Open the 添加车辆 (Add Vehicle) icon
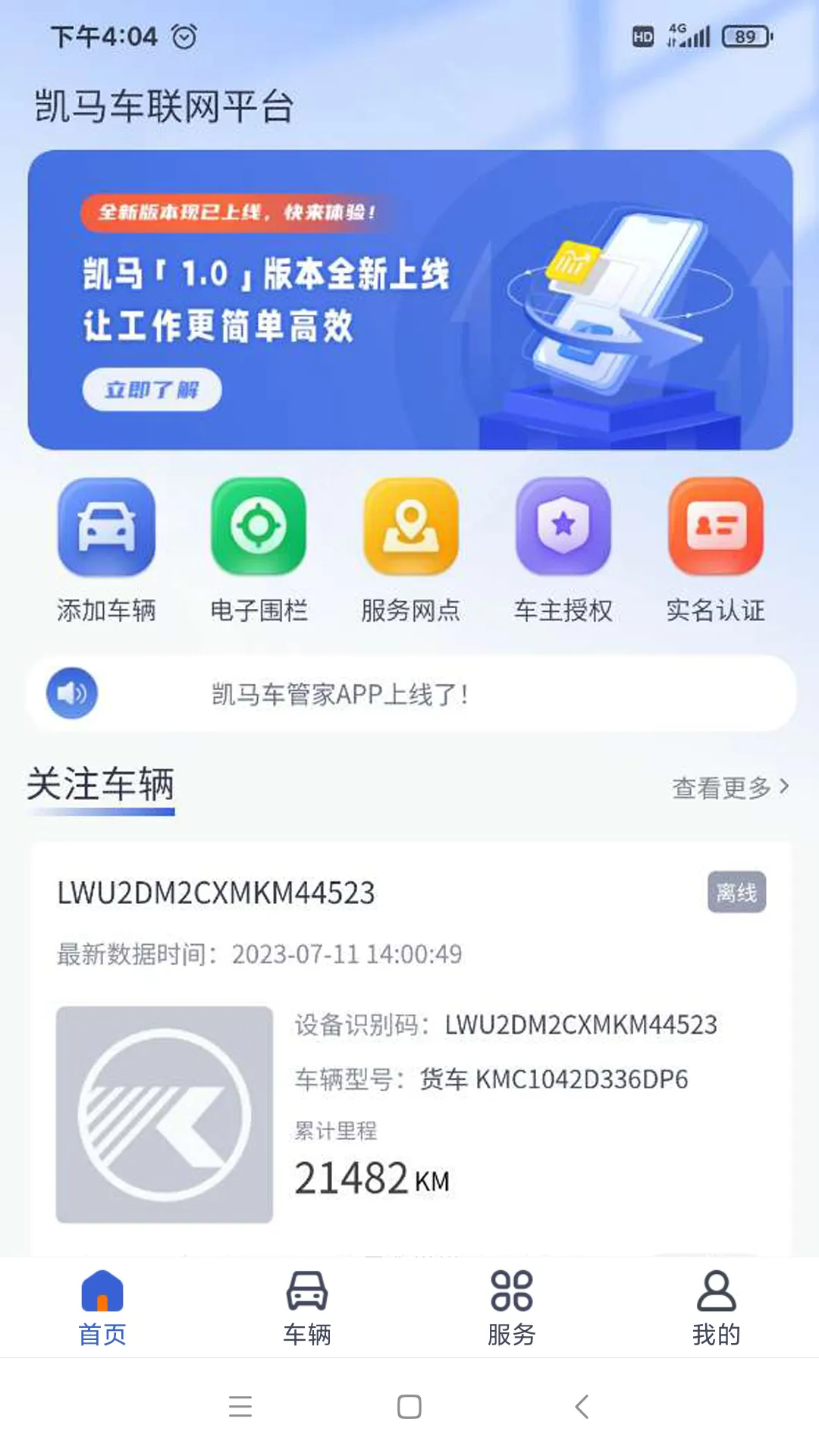This screenshot has width=819, height=1456. pos(106,527)
